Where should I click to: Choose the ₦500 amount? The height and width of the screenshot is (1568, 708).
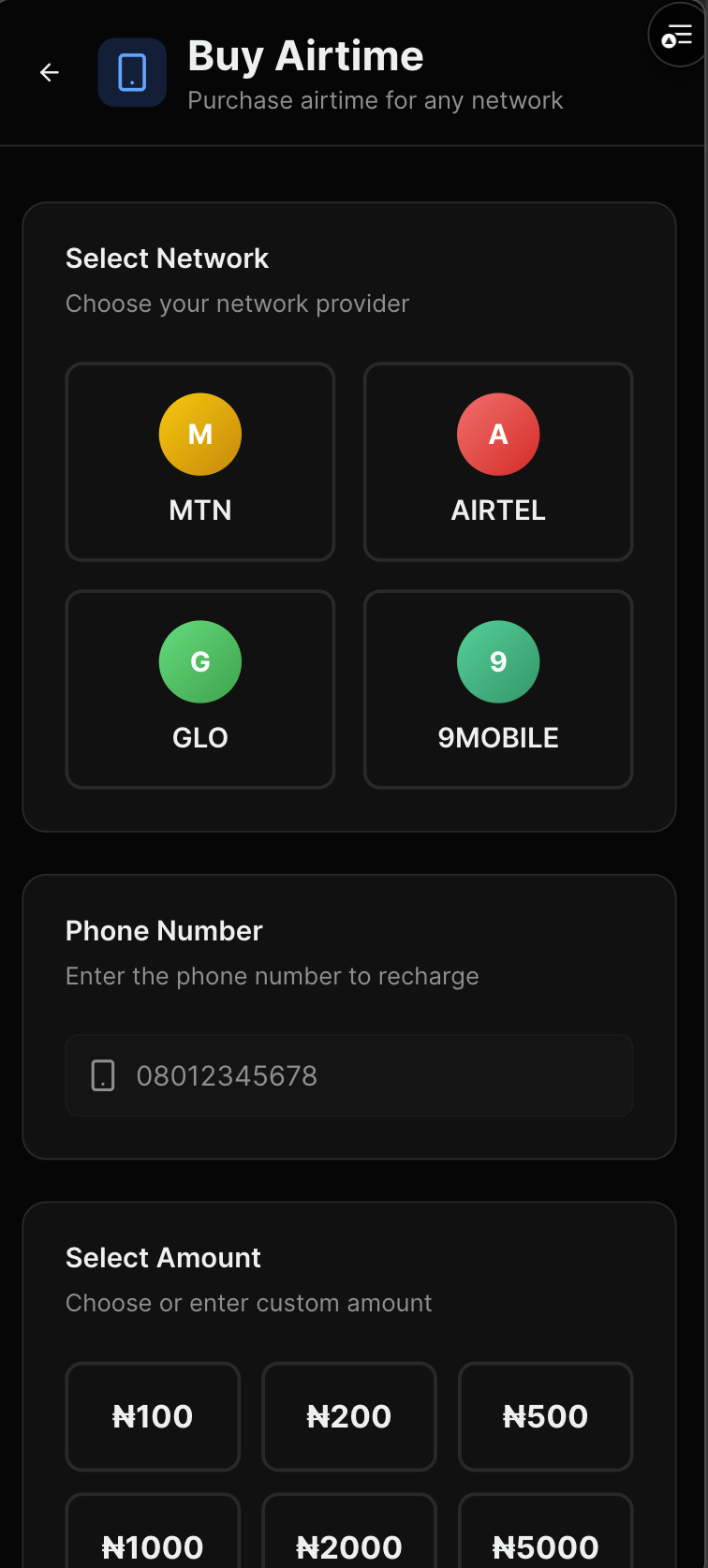point(545,1416)
